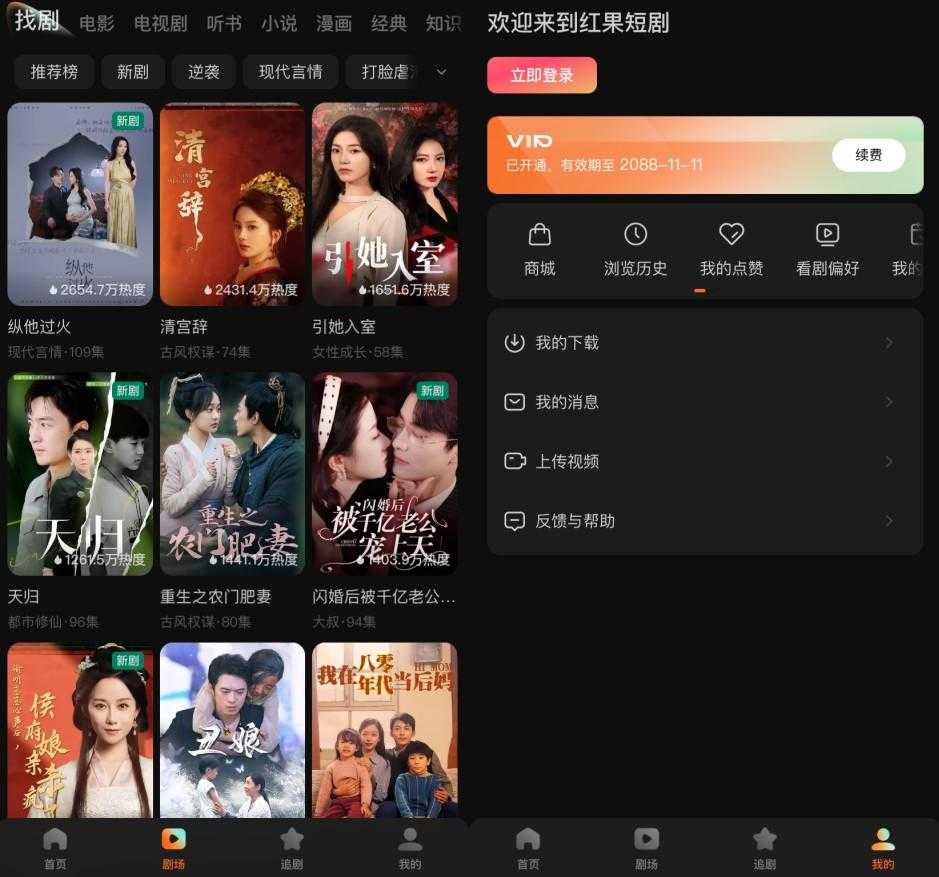Switch to the 电视剧 top tab
The height and width of the screenshot is (877, 939).
click(x=160, y=23)
